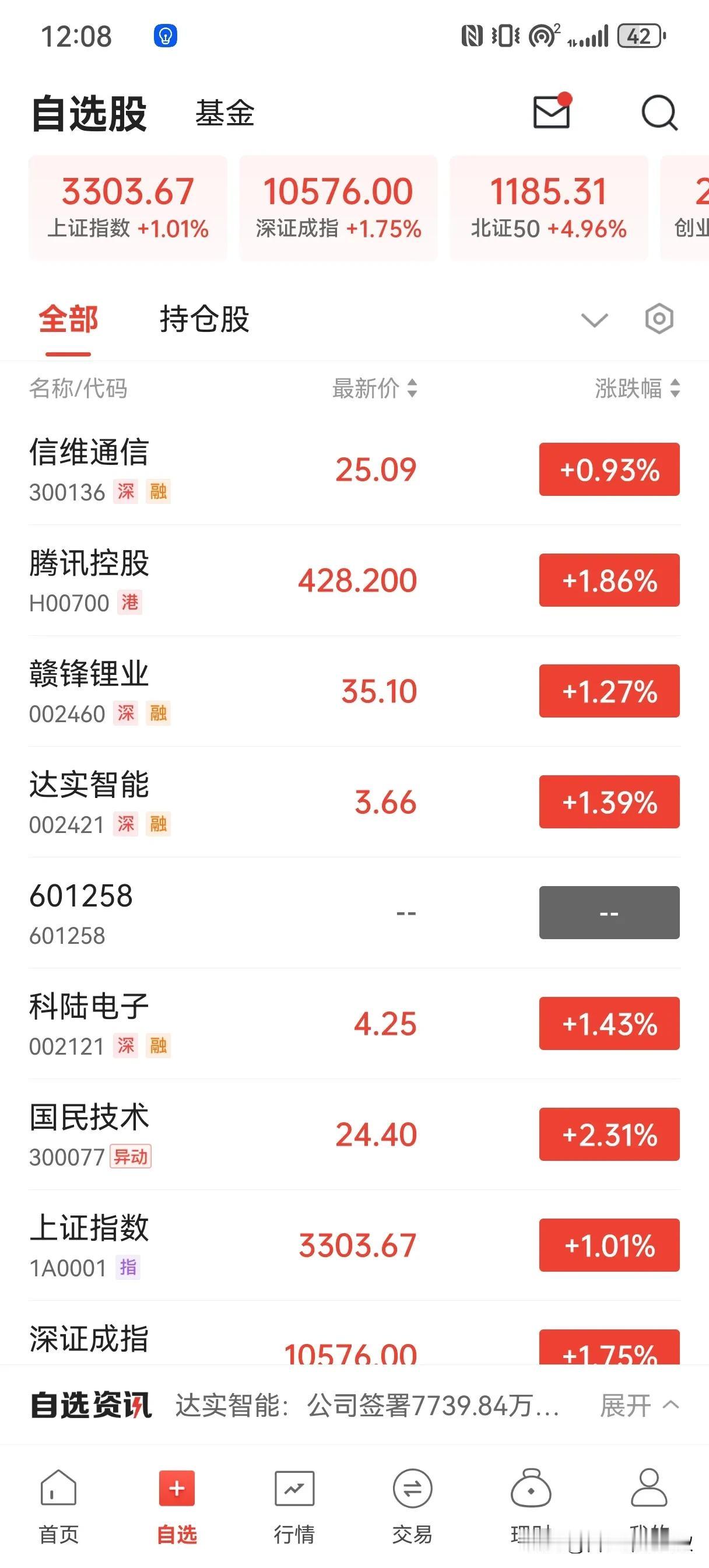Go to the 首页 tab
The image size is (709, 1568).
pyautogui.click(x=58, y=1507)
